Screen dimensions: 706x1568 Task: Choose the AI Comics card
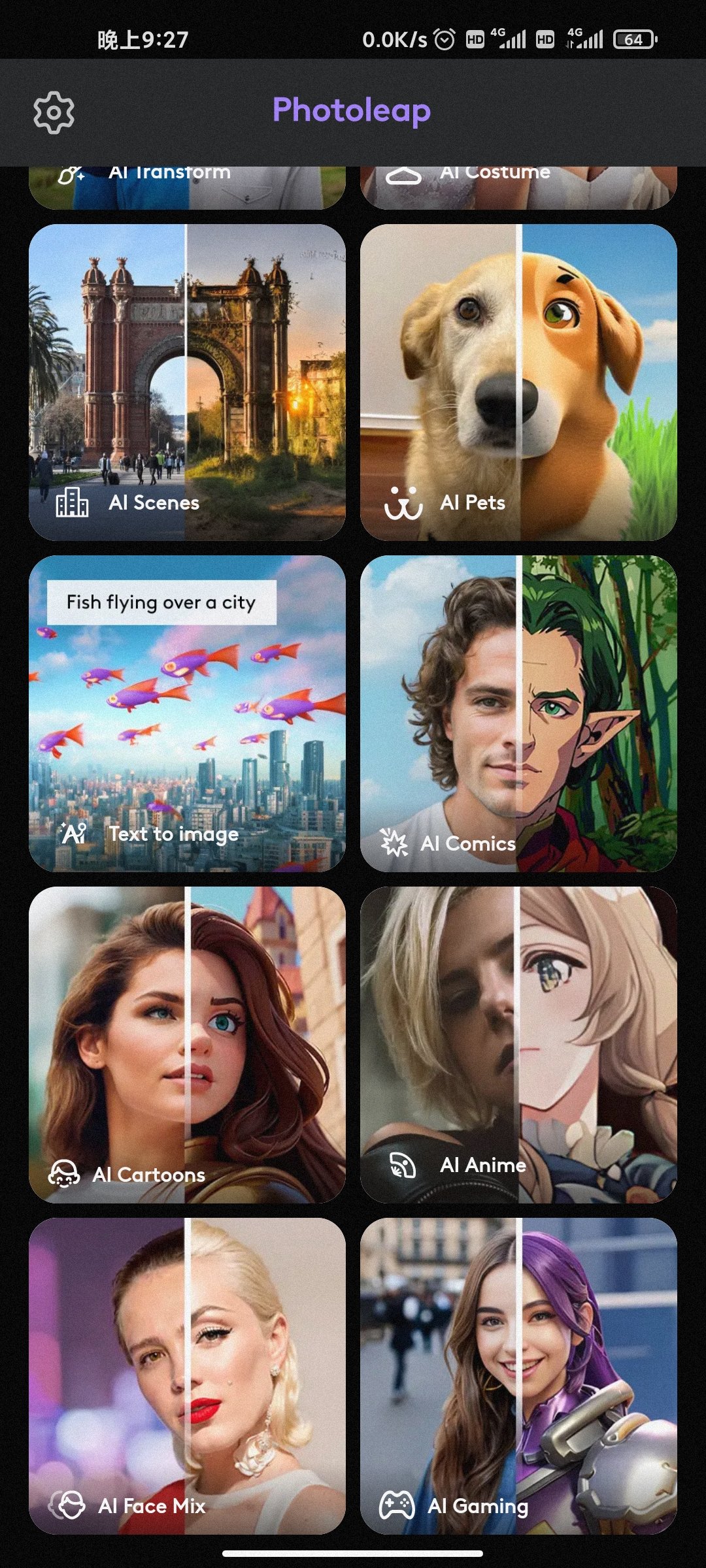pos(518,713)
